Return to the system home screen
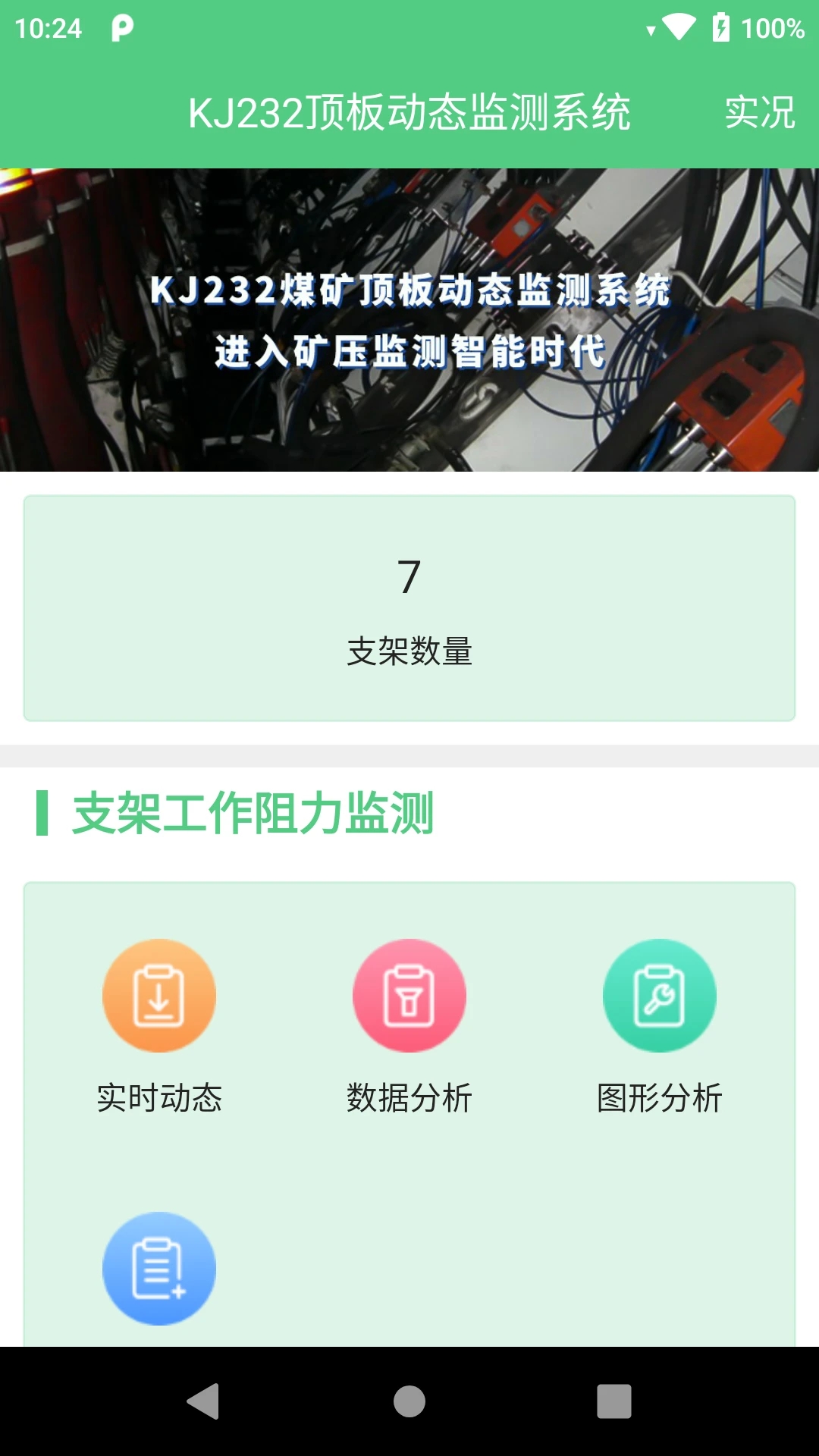The width and height of the screenshot is (819, 1456). 409,1401
